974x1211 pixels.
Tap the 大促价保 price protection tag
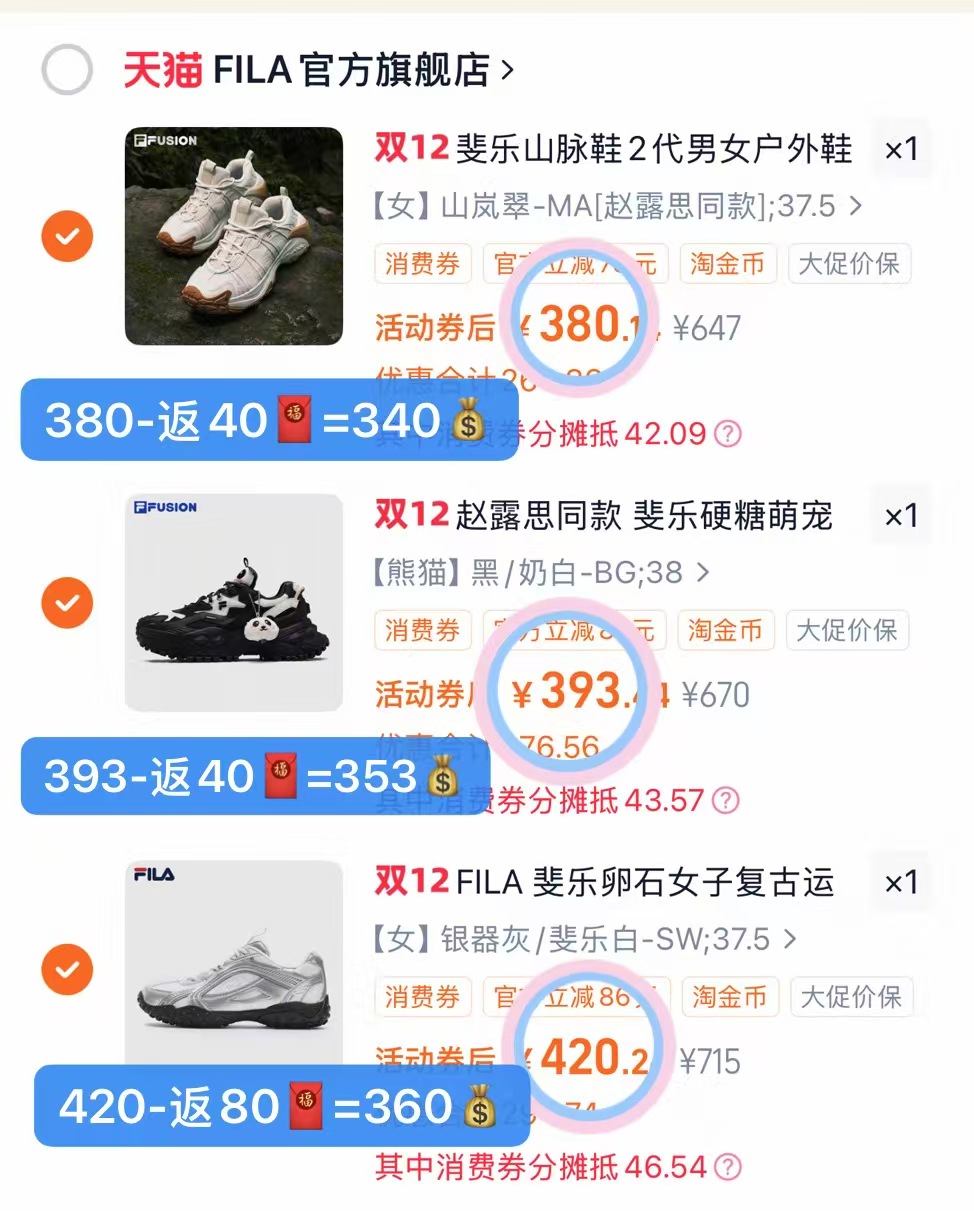(850, 264)
